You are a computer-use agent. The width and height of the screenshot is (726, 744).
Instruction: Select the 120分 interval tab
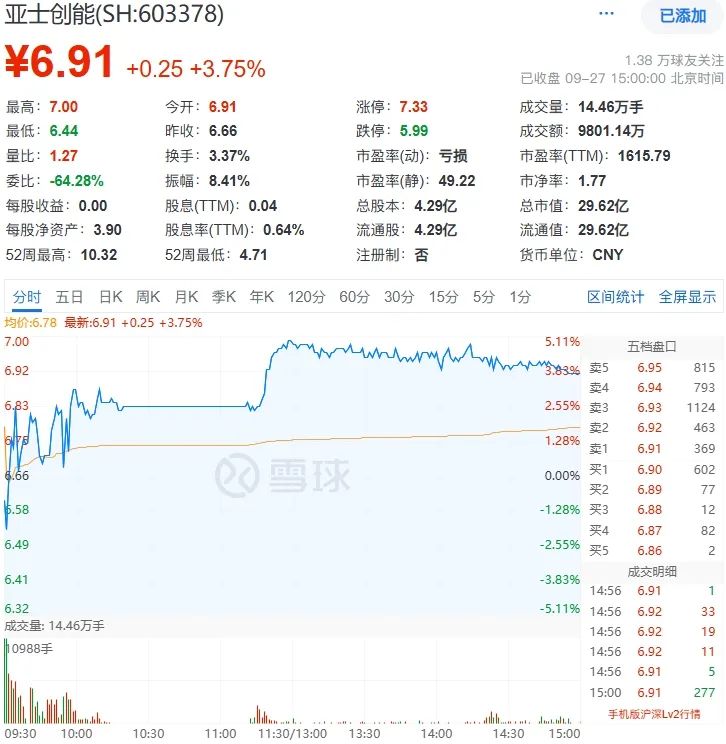pyautogui.click(x=306, y=297)
